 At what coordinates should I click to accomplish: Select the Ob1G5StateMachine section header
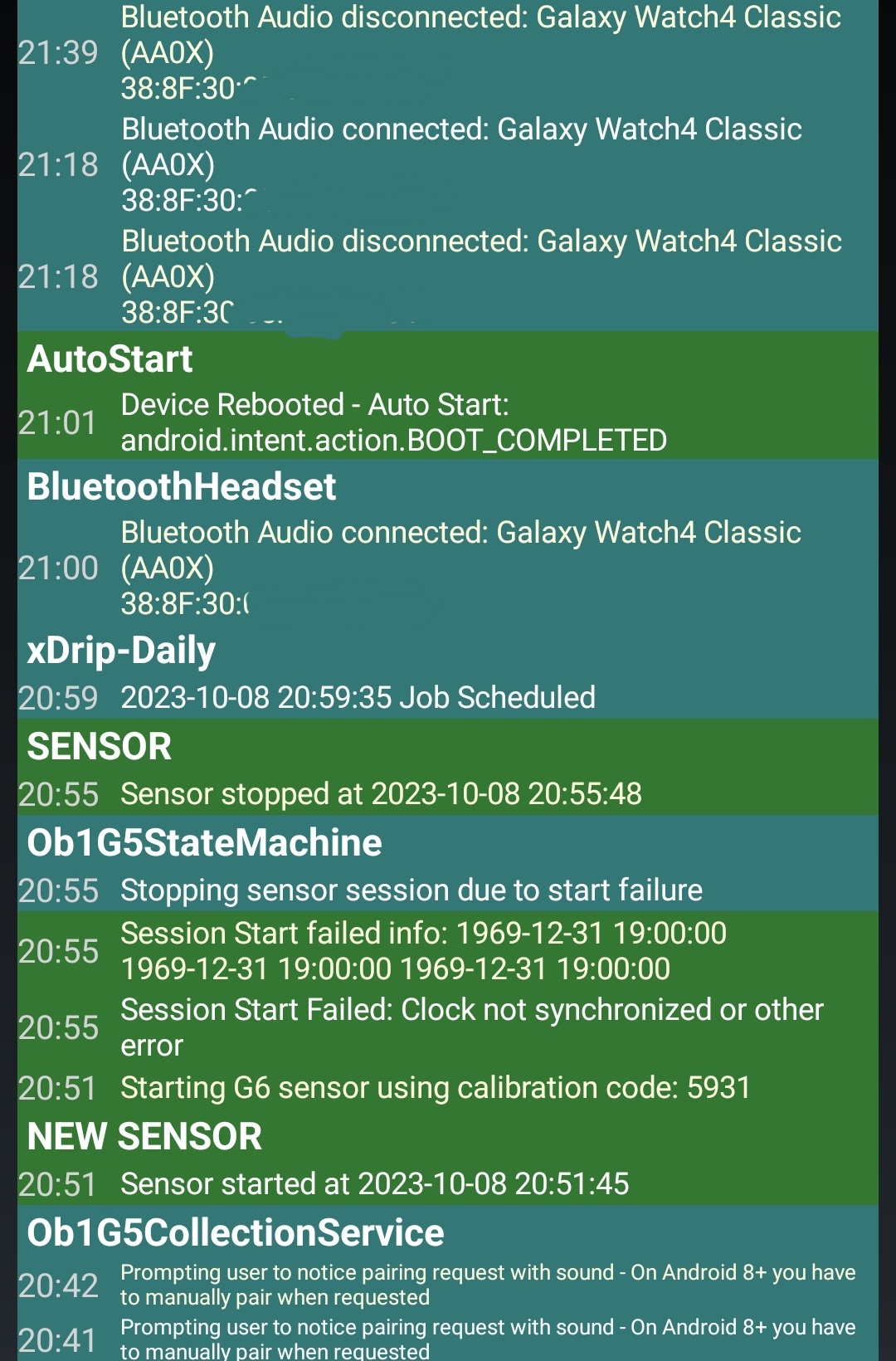point(204,841)
